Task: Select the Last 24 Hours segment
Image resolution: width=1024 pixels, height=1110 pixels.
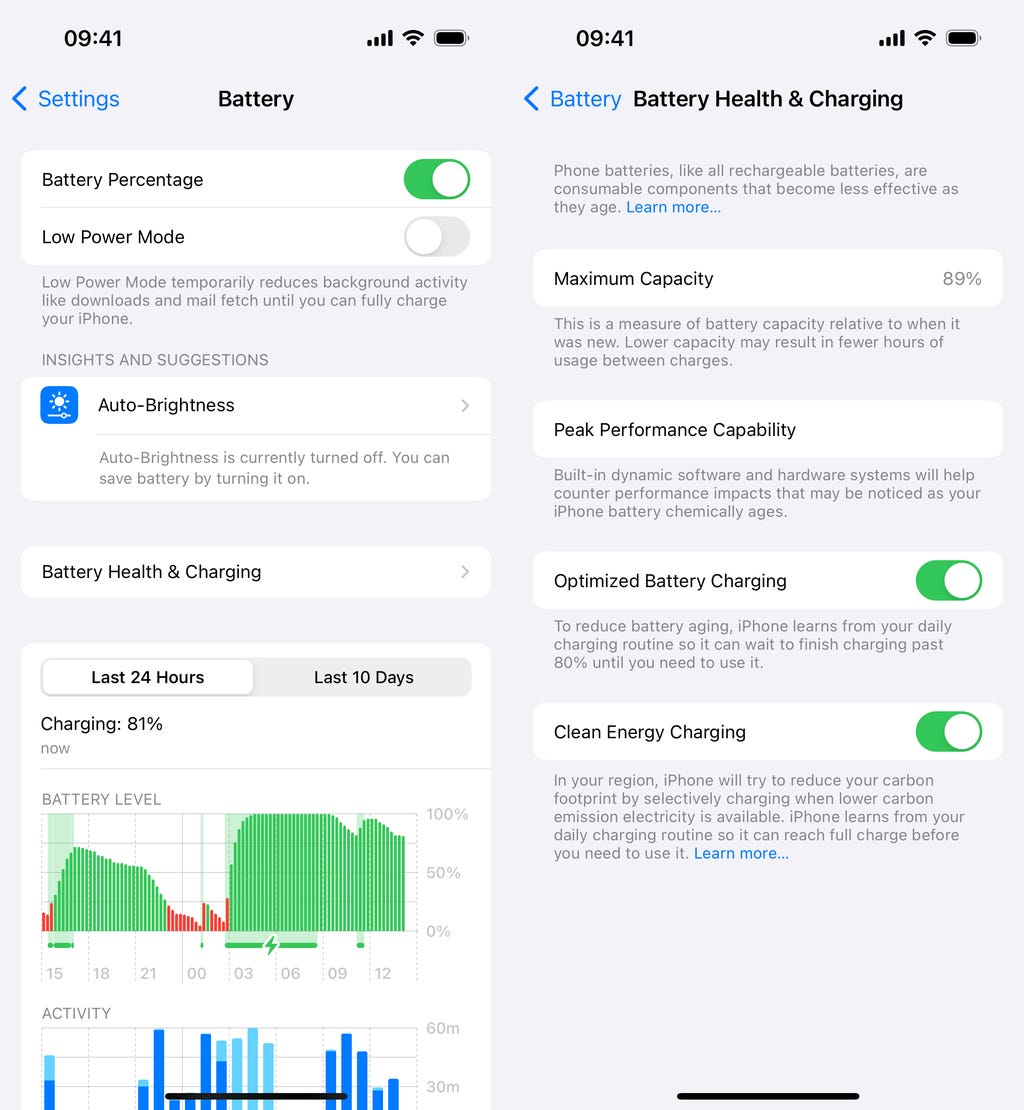Action: pos(148,677)
